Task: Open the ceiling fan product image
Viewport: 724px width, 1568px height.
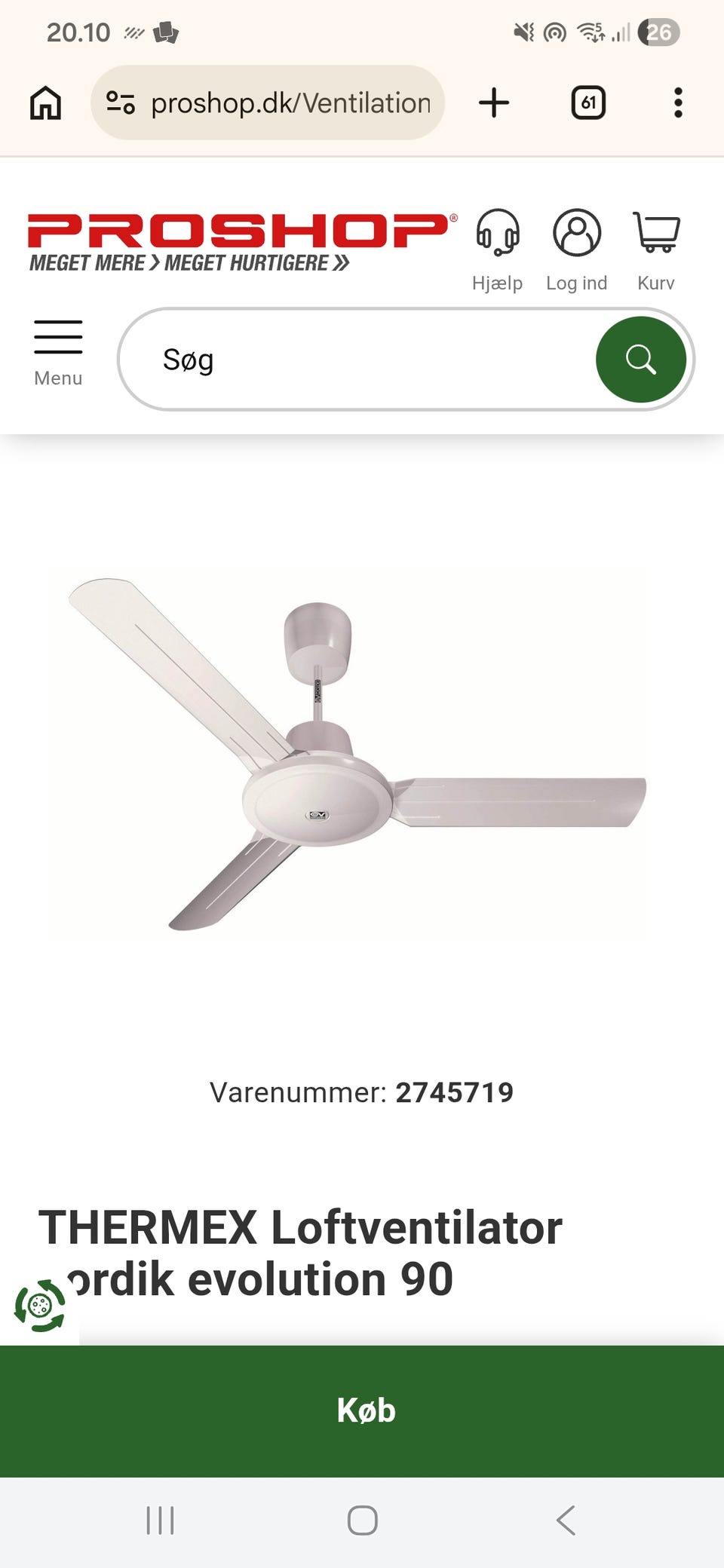Action: [348, 752]
